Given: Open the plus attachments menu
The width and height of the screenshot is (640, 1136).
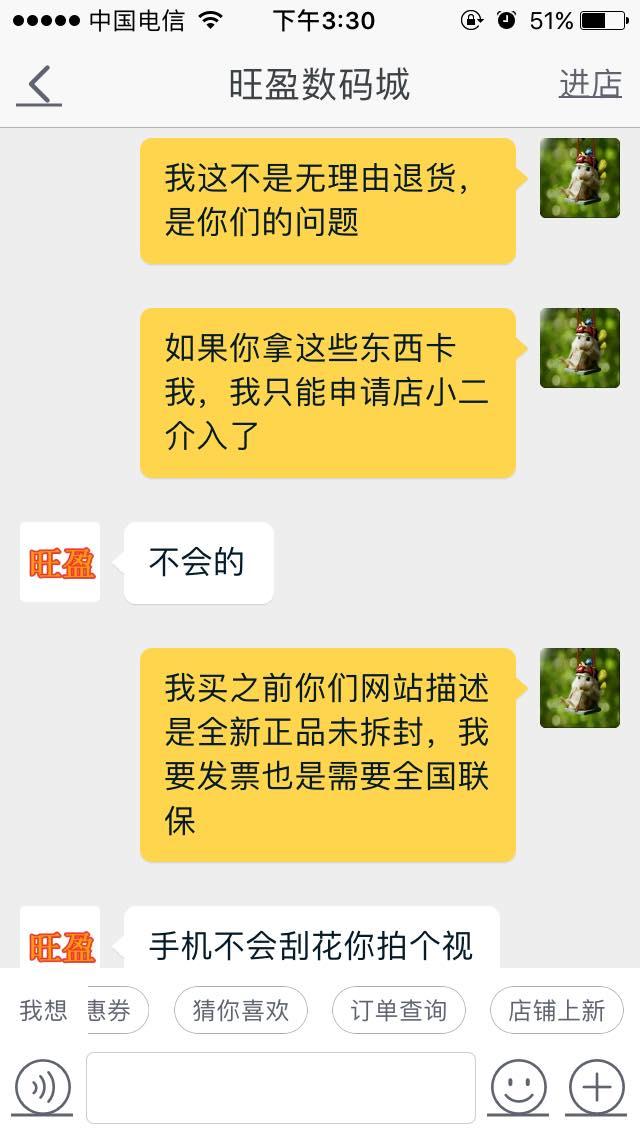Looking at the screenshot, I should click(597, 1087).
